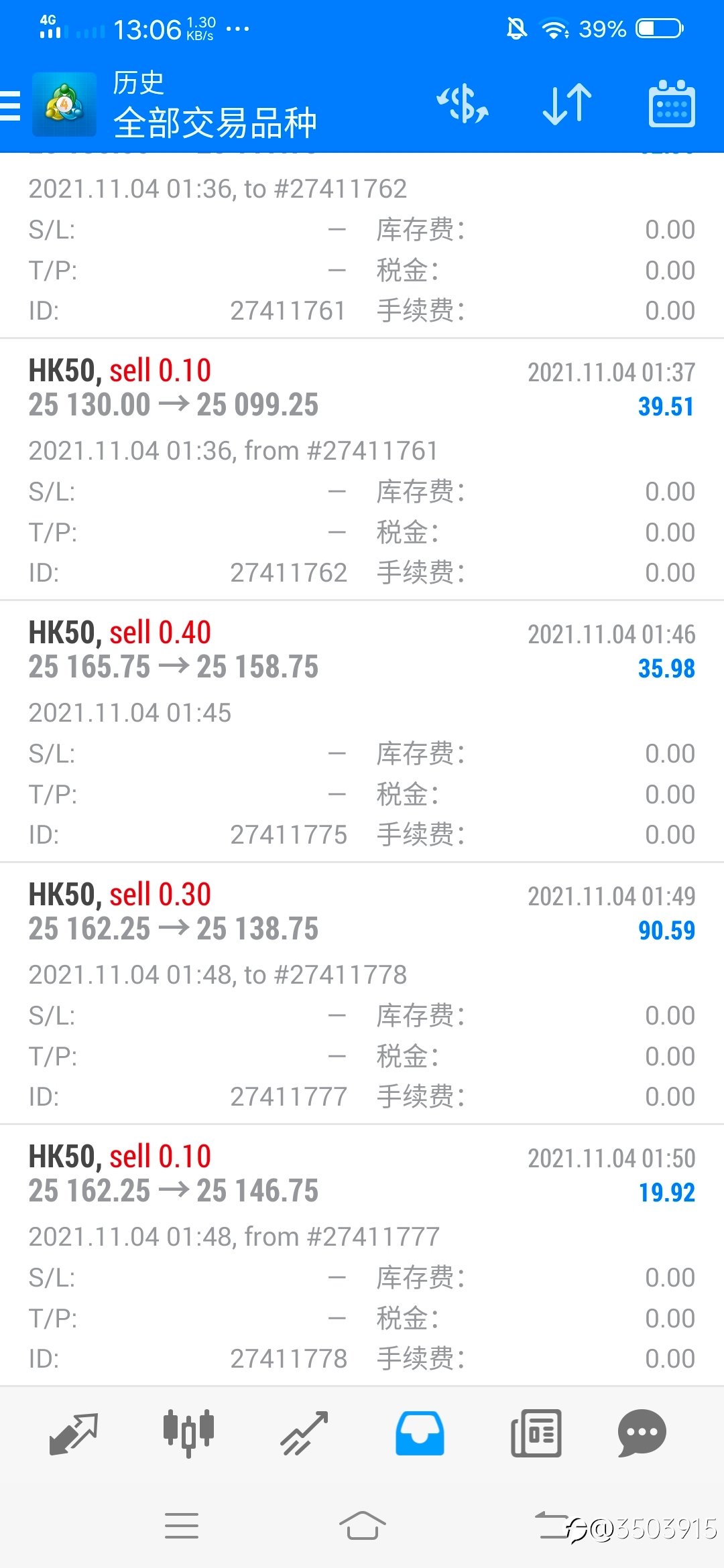Image resolution: width=724 pixels, height=1568 pixels.
Task: Open the chat messages tab
Action: point(642,1434)
